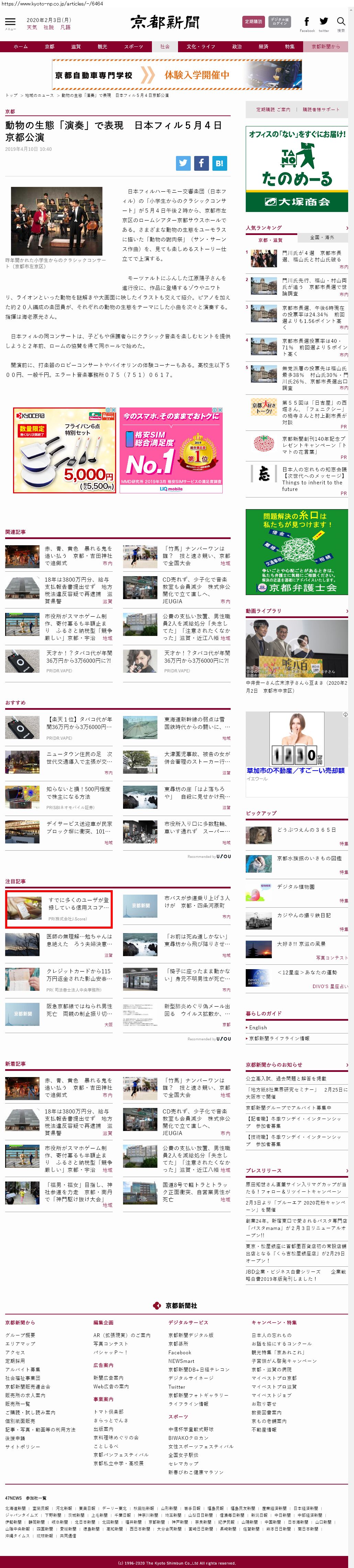Bookmark the article with Hatena B!
The image size is (354, 1568).
click(x=219, y=163)
